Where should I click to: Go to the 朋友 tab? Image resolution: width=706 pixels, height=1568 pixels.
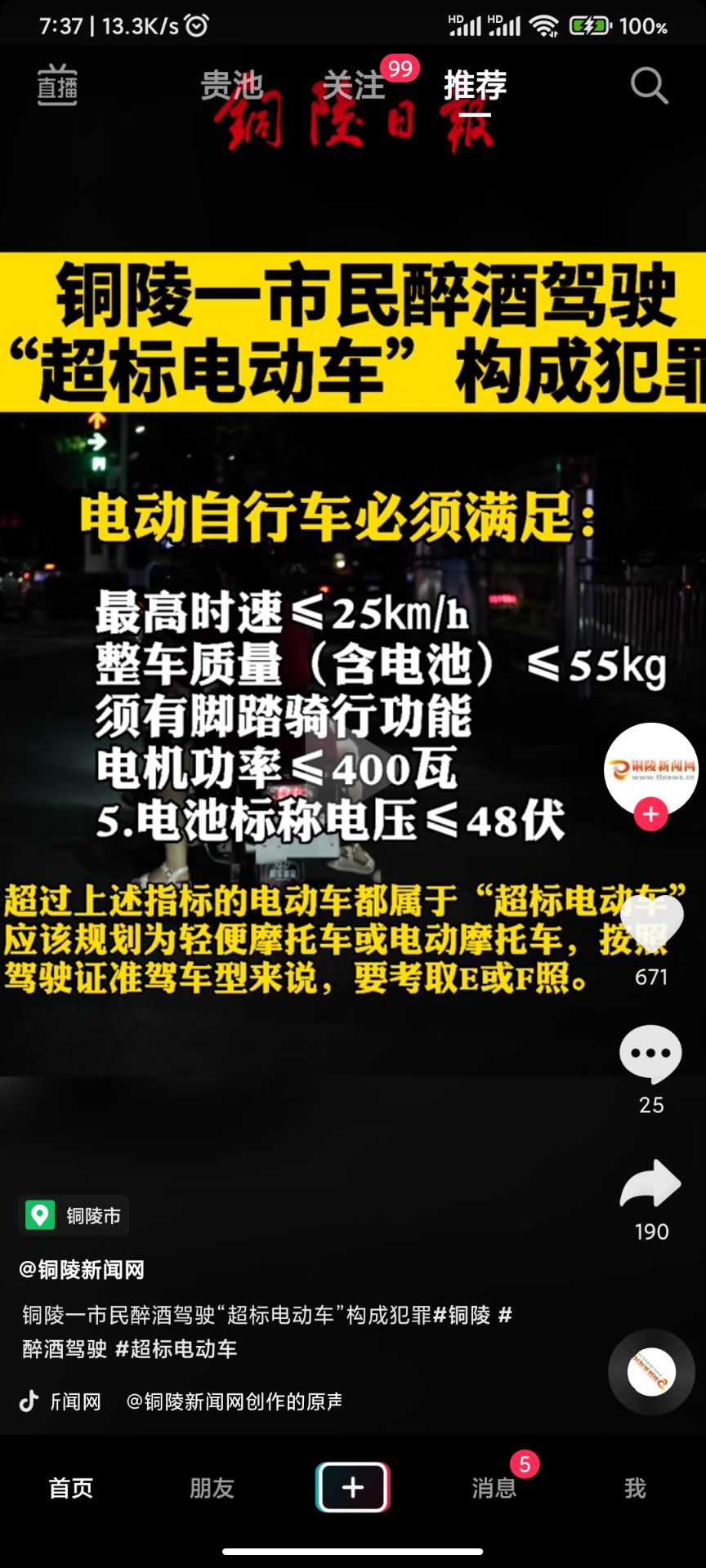(212, 1488)
